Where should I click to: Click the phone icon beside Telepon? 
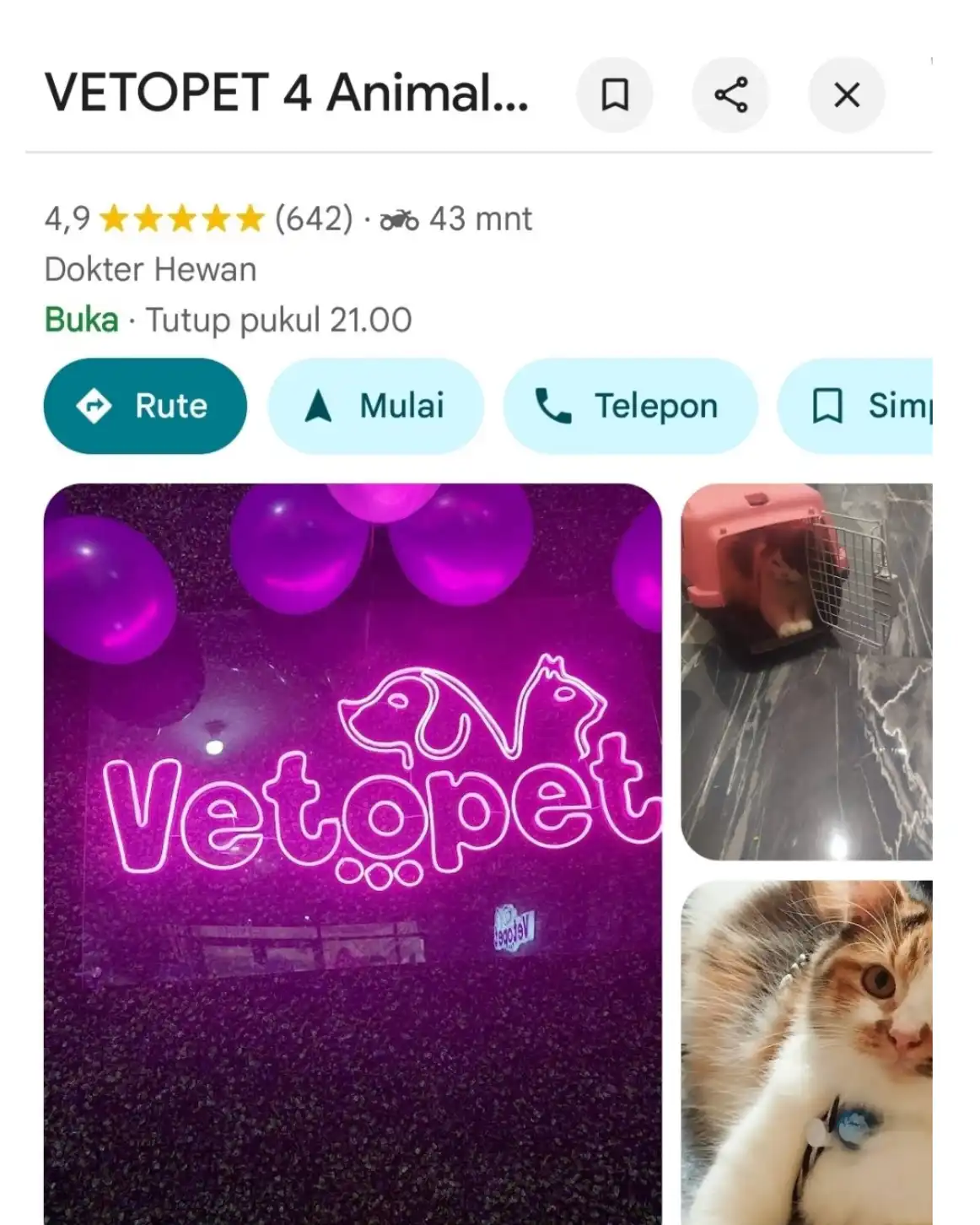click(x=554, y=406)
